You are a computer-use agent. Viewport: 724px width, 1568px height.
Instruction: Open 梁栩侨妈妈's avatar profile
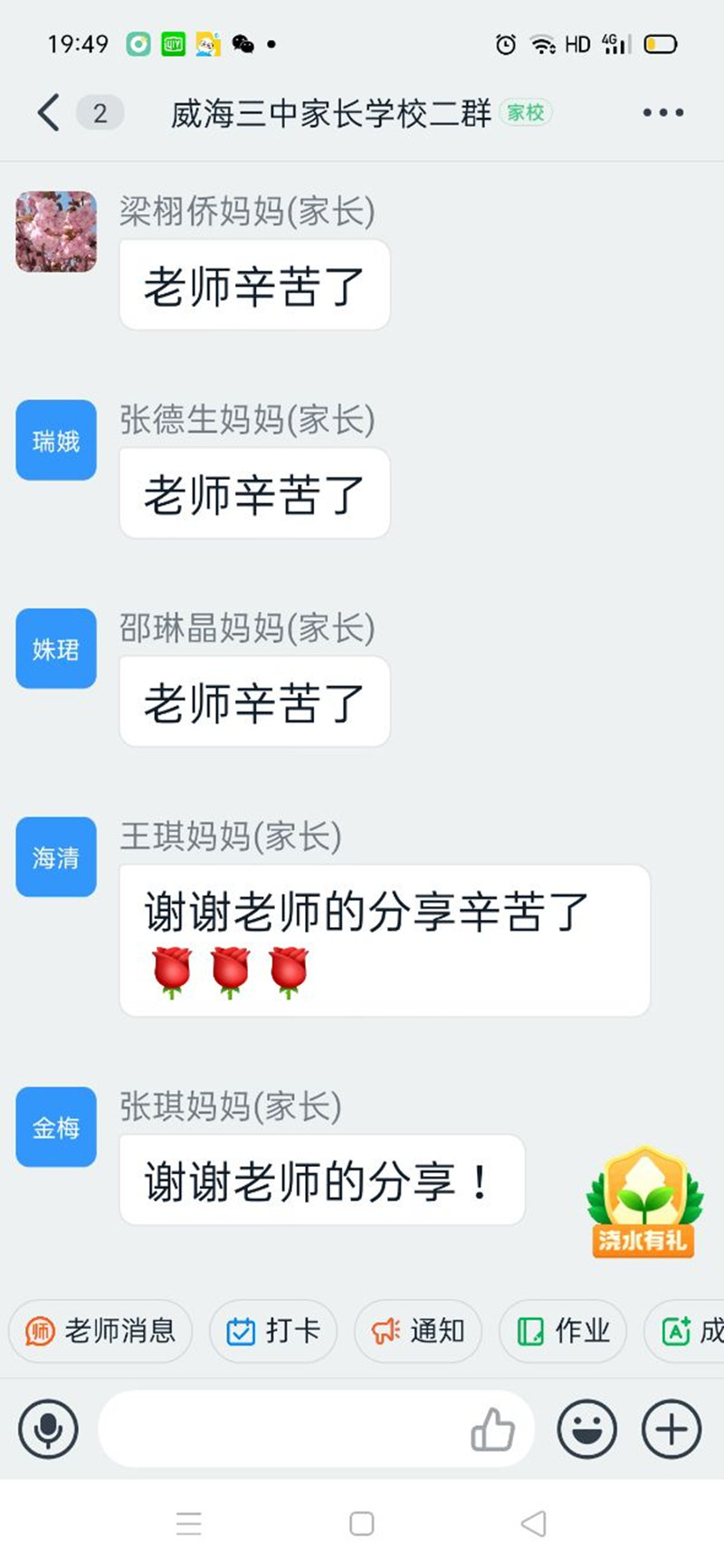[56, 232]
